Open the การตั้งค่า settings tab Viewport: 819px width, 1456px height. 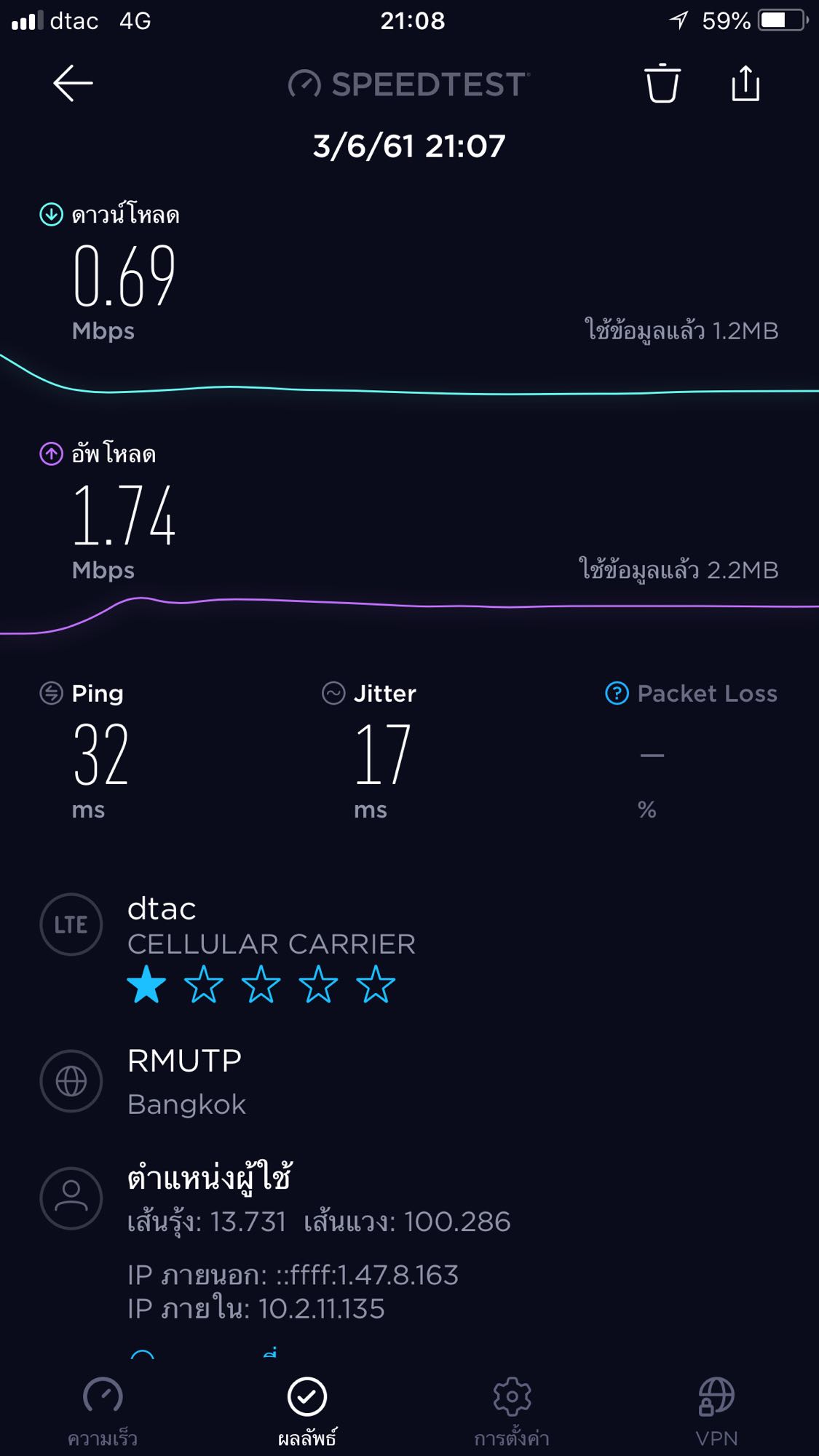coord(512,1412)
